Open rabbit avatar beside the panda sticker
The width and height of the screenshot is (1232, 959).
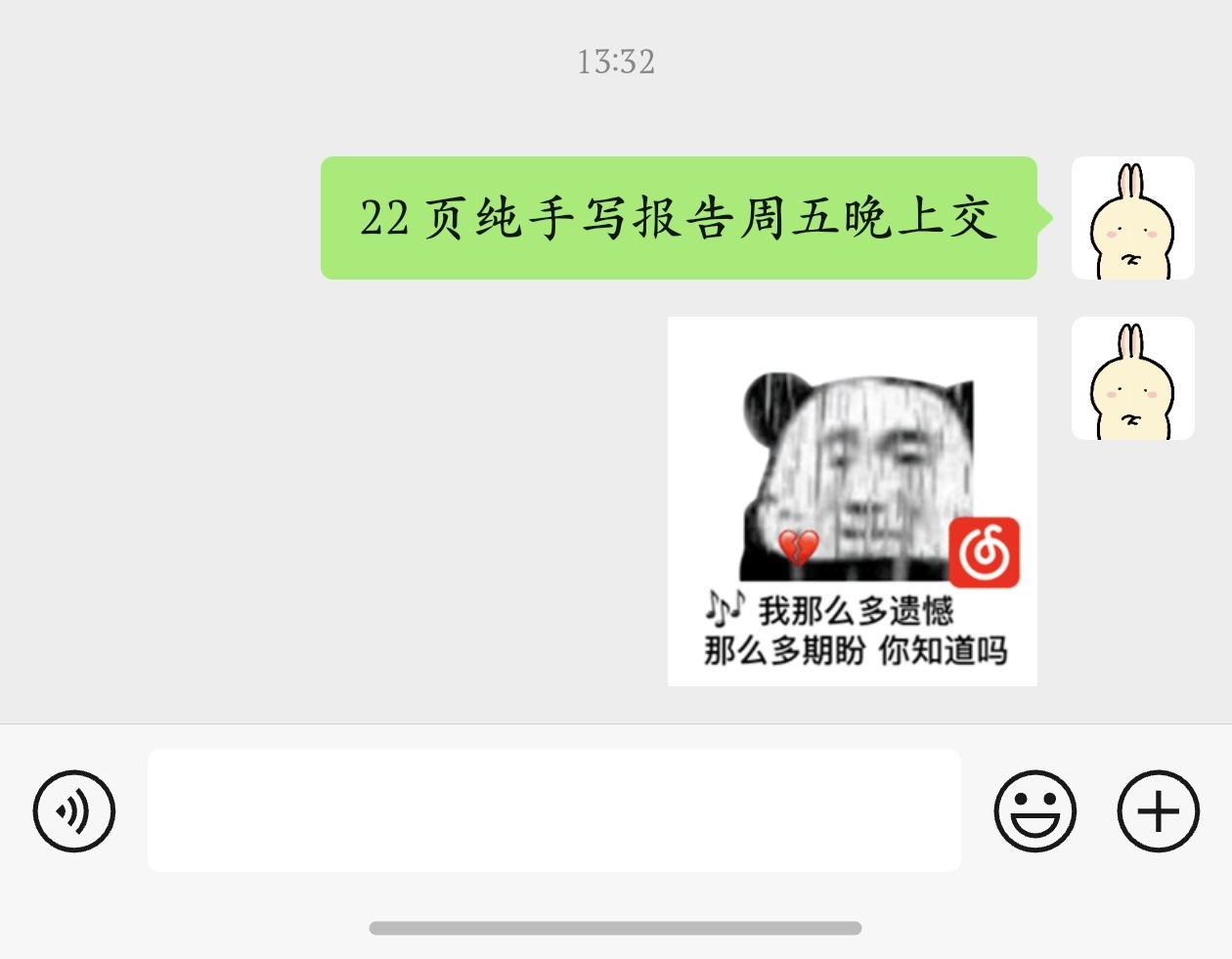[1132, 378]
